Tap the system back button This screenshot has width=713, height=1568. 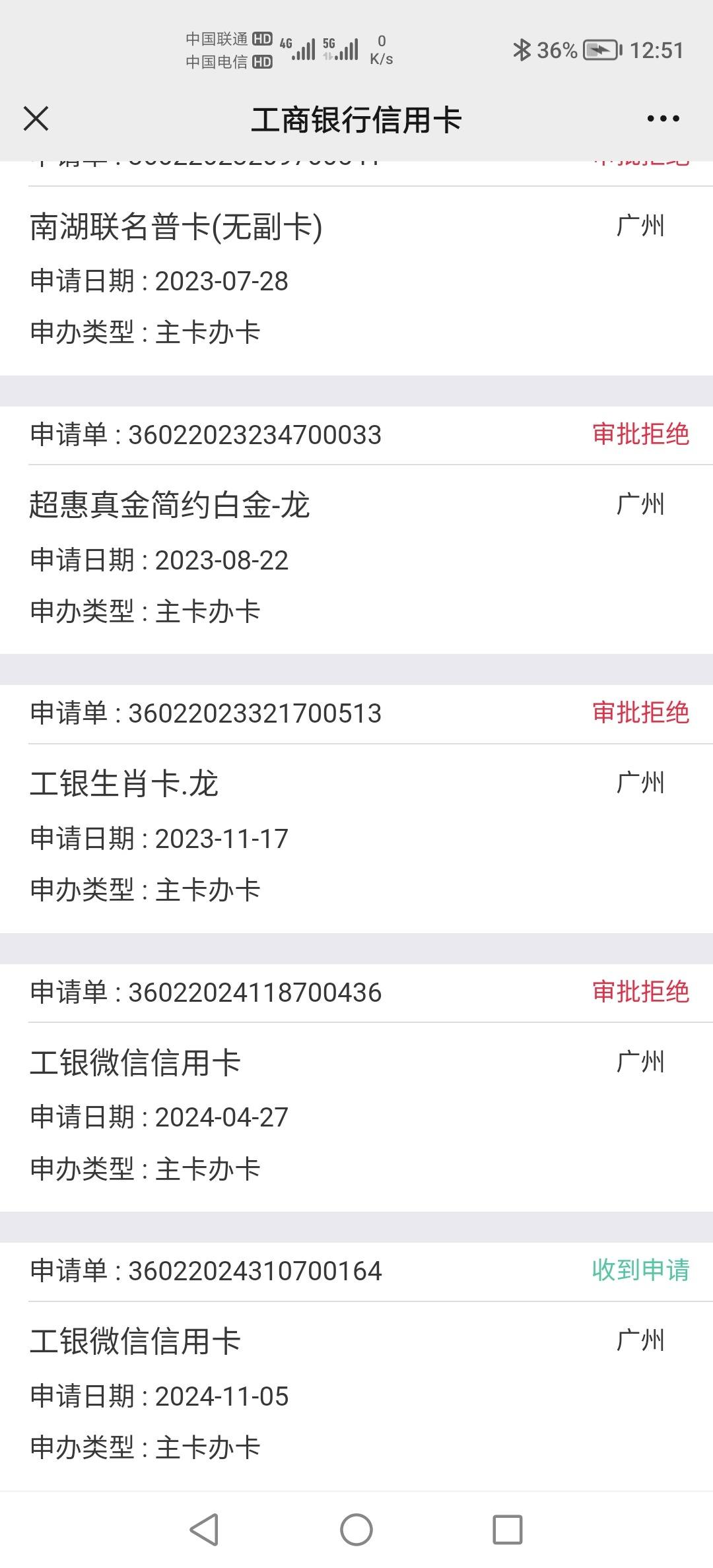pyautogui.click(x=204, y=1529)
